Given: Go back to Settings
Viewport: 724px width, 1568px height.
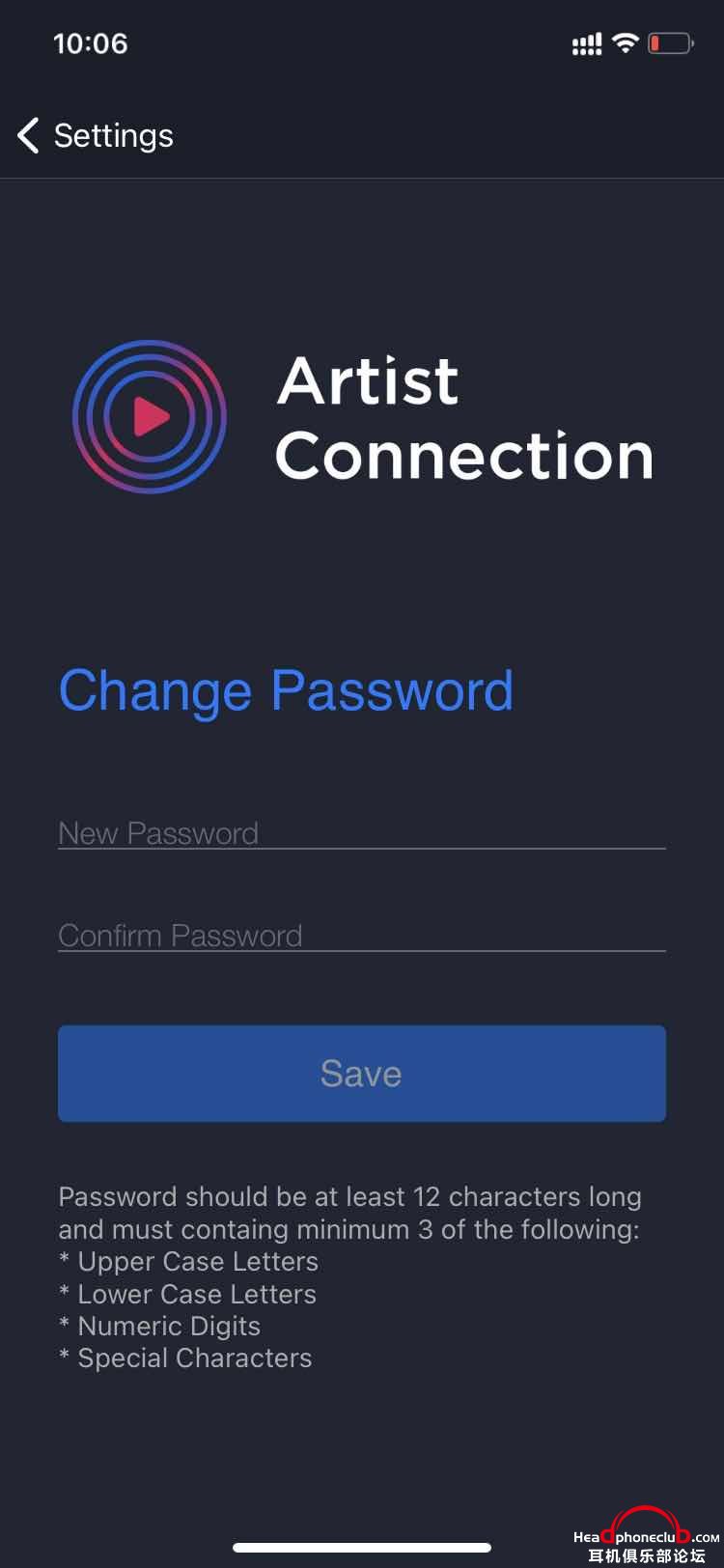Looking at the screenshot, I should 95,136.
